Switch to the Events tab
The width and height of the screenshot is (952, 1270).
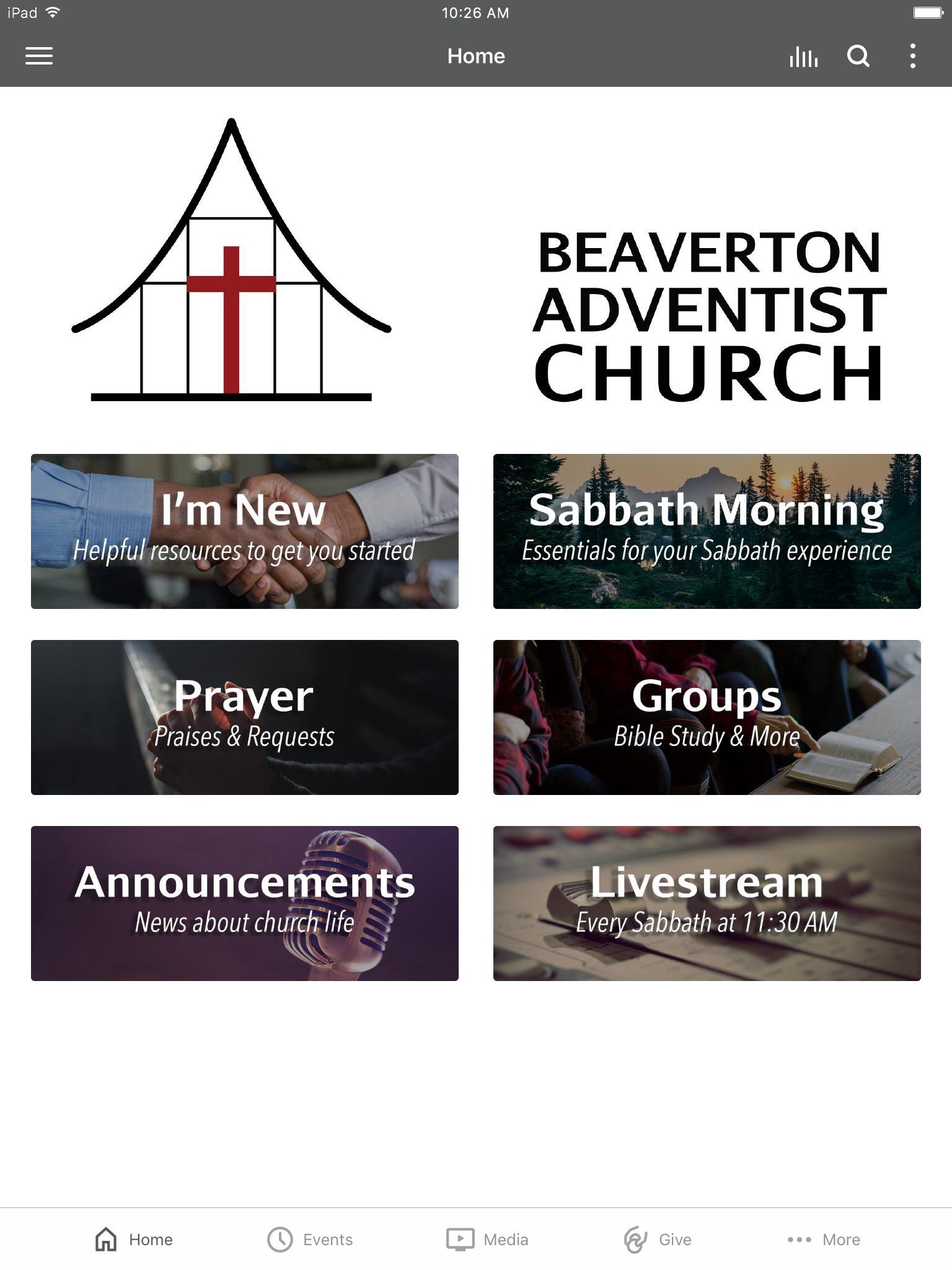310,1240
